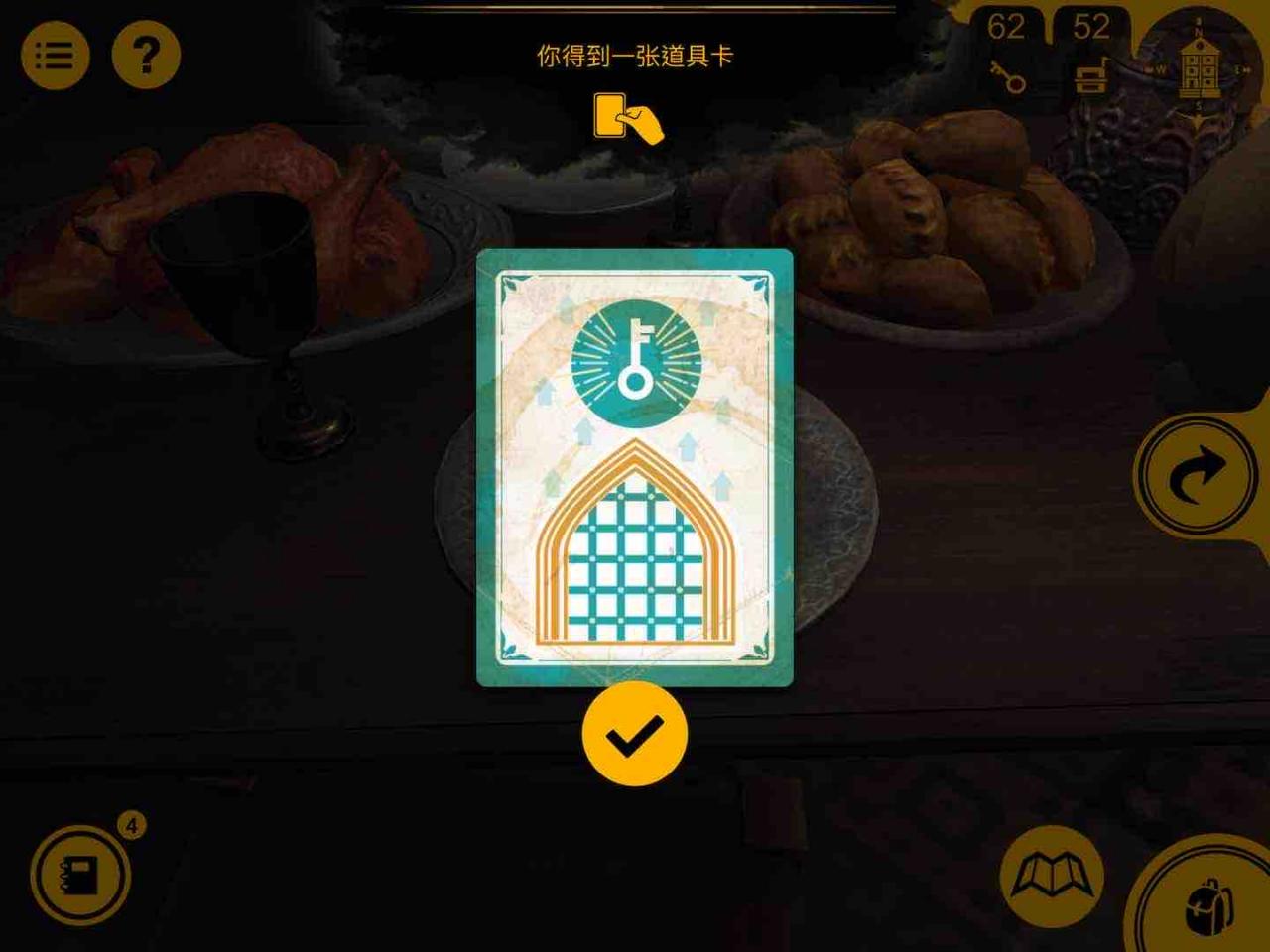Open the main menu list icon
1270x952 pixels.
click(x=55, y=56)
